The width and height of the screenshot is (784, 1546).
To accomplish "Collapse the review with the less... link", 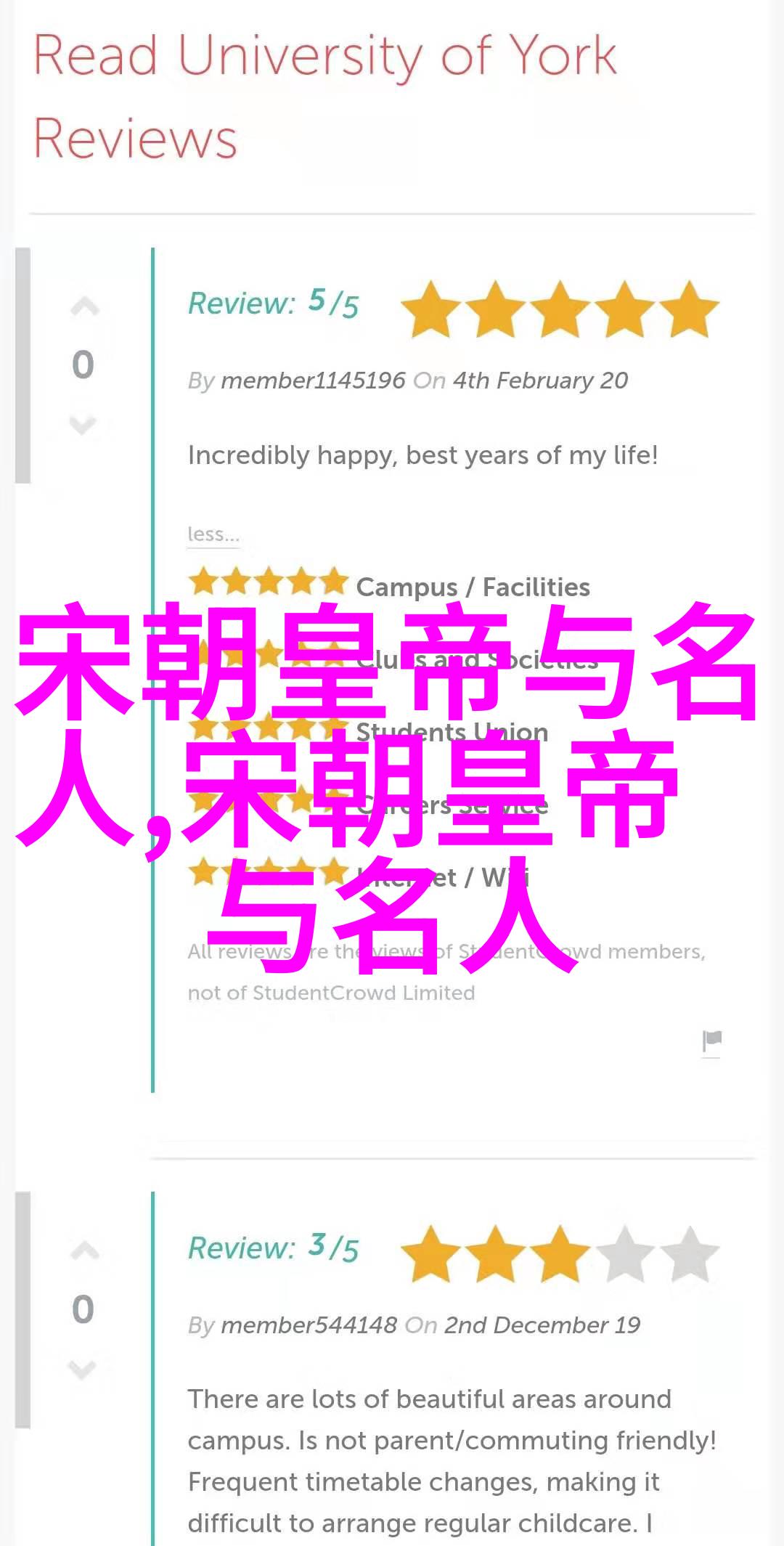I will [x=213, y=534].
